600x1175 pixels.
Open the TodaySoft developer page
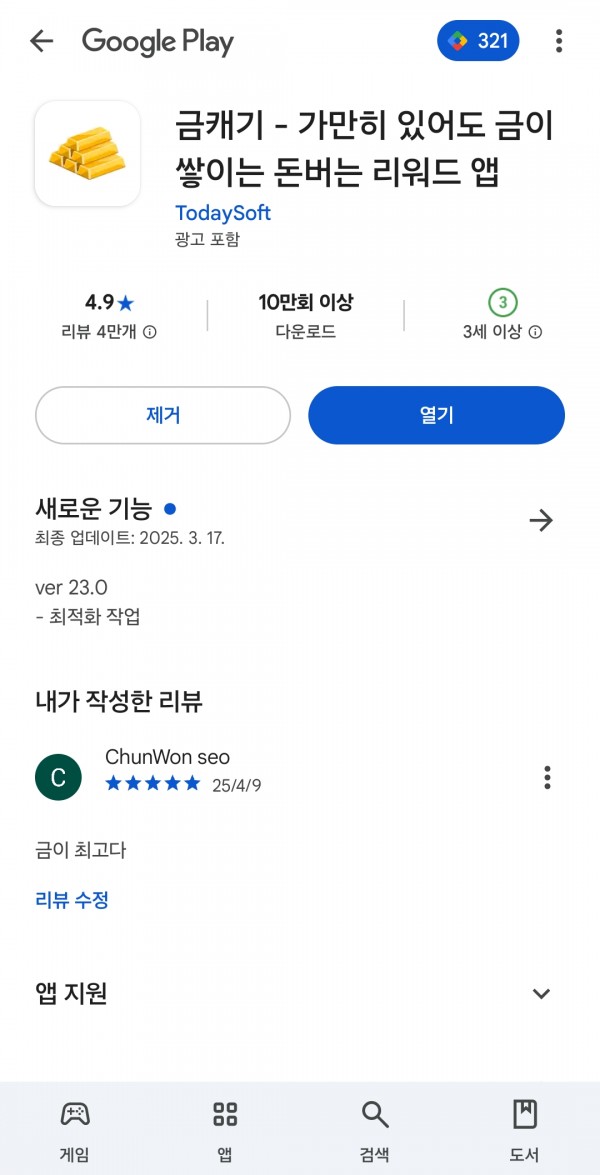222,213
